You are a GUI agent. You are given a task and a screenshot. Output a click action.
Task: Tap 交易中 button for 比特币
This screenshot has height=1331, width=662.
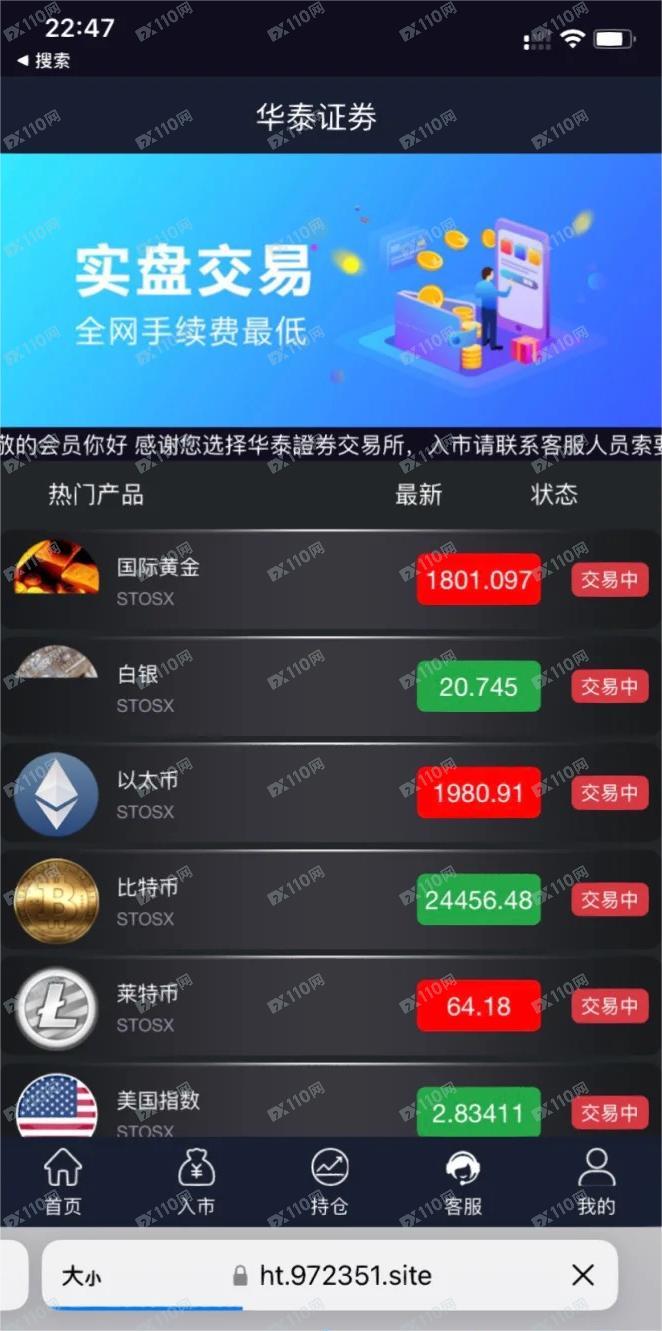(609, 900)
